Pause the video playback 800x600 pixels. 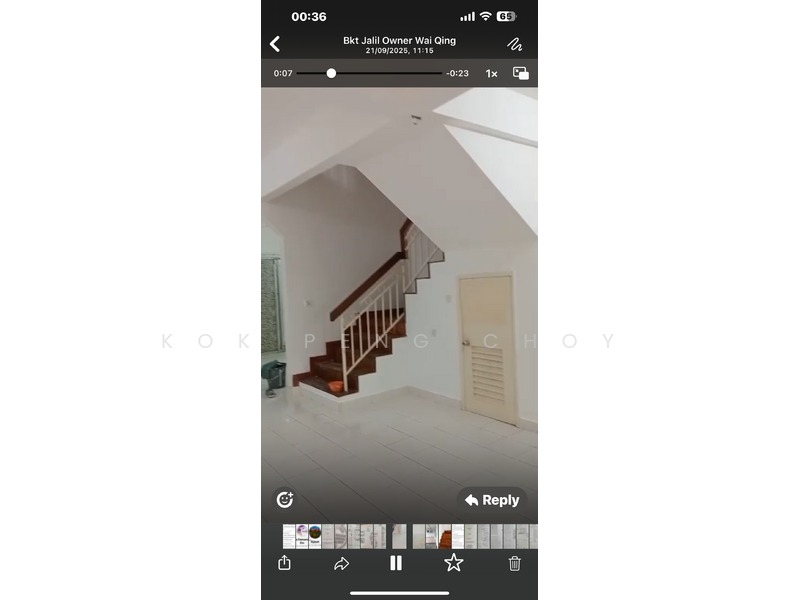[x=396, y=563]
